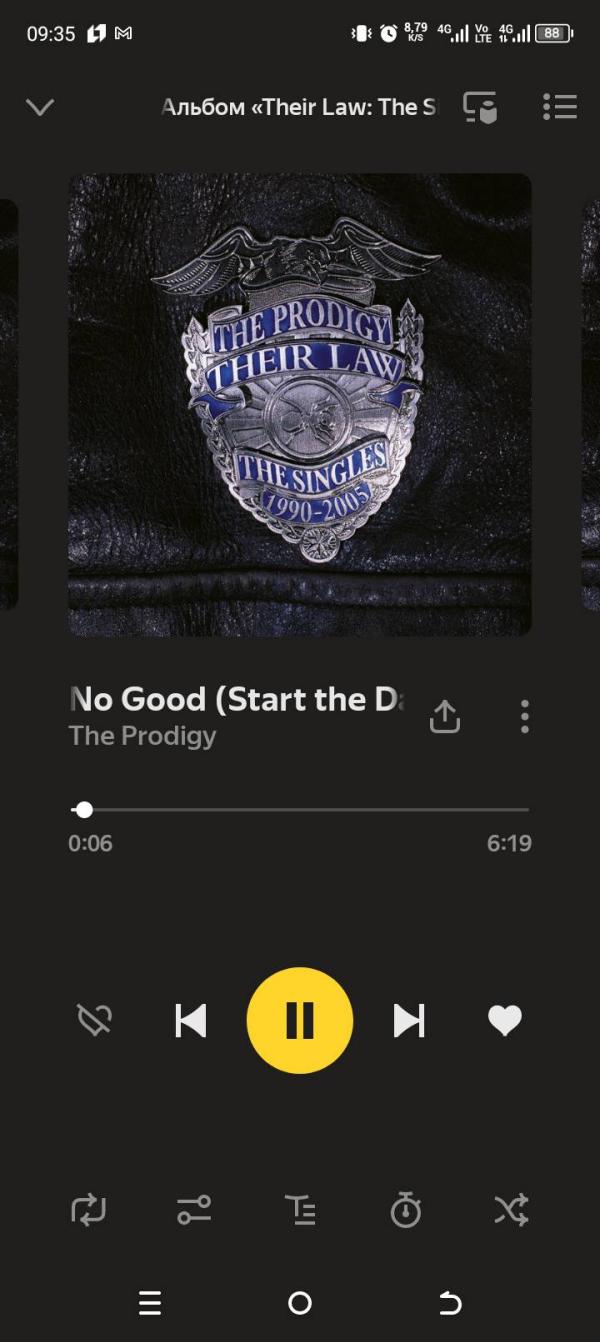Share the track No Good

tap(445, 716)
